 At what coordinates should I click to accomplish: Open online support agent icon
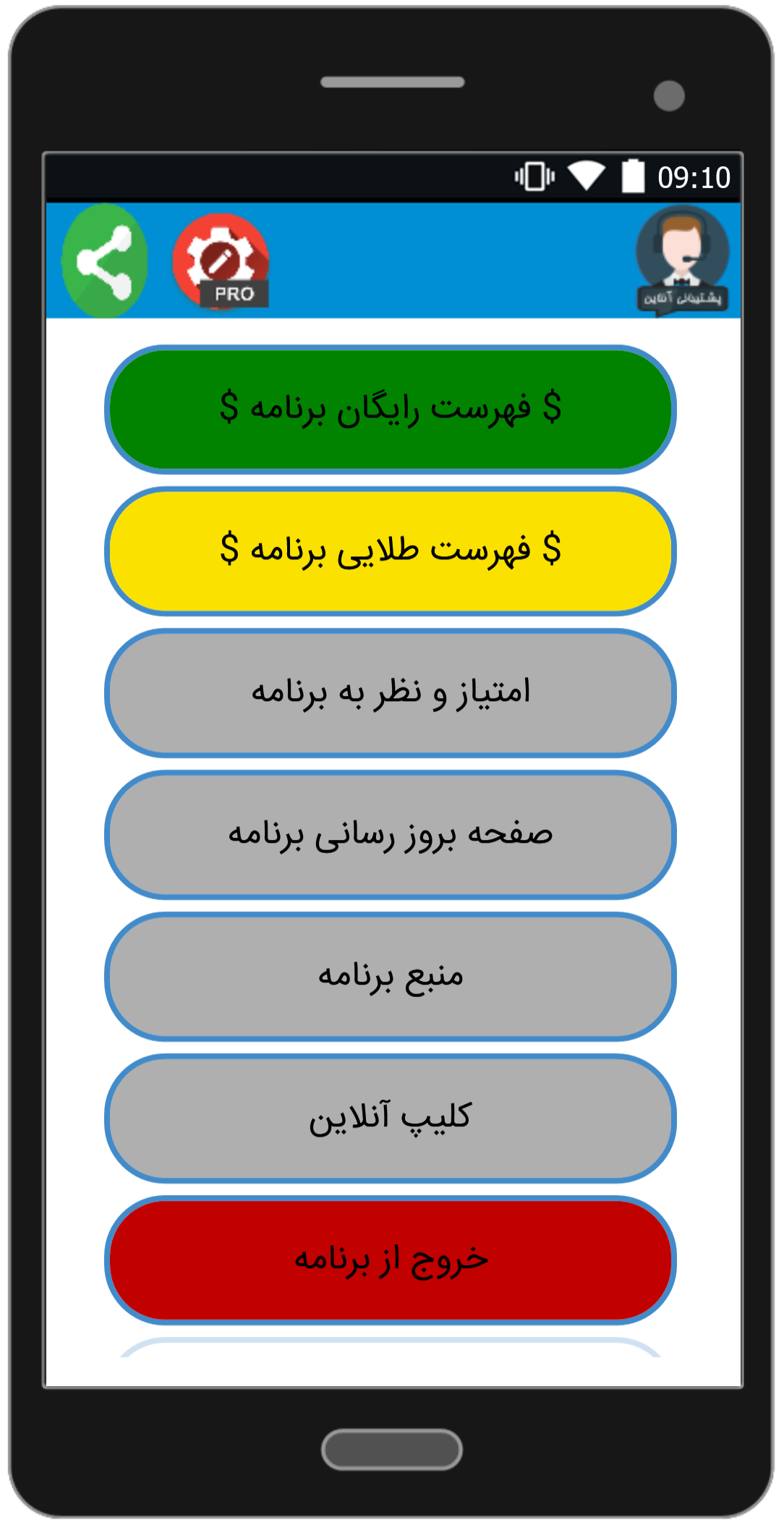[x=682, y=261]
